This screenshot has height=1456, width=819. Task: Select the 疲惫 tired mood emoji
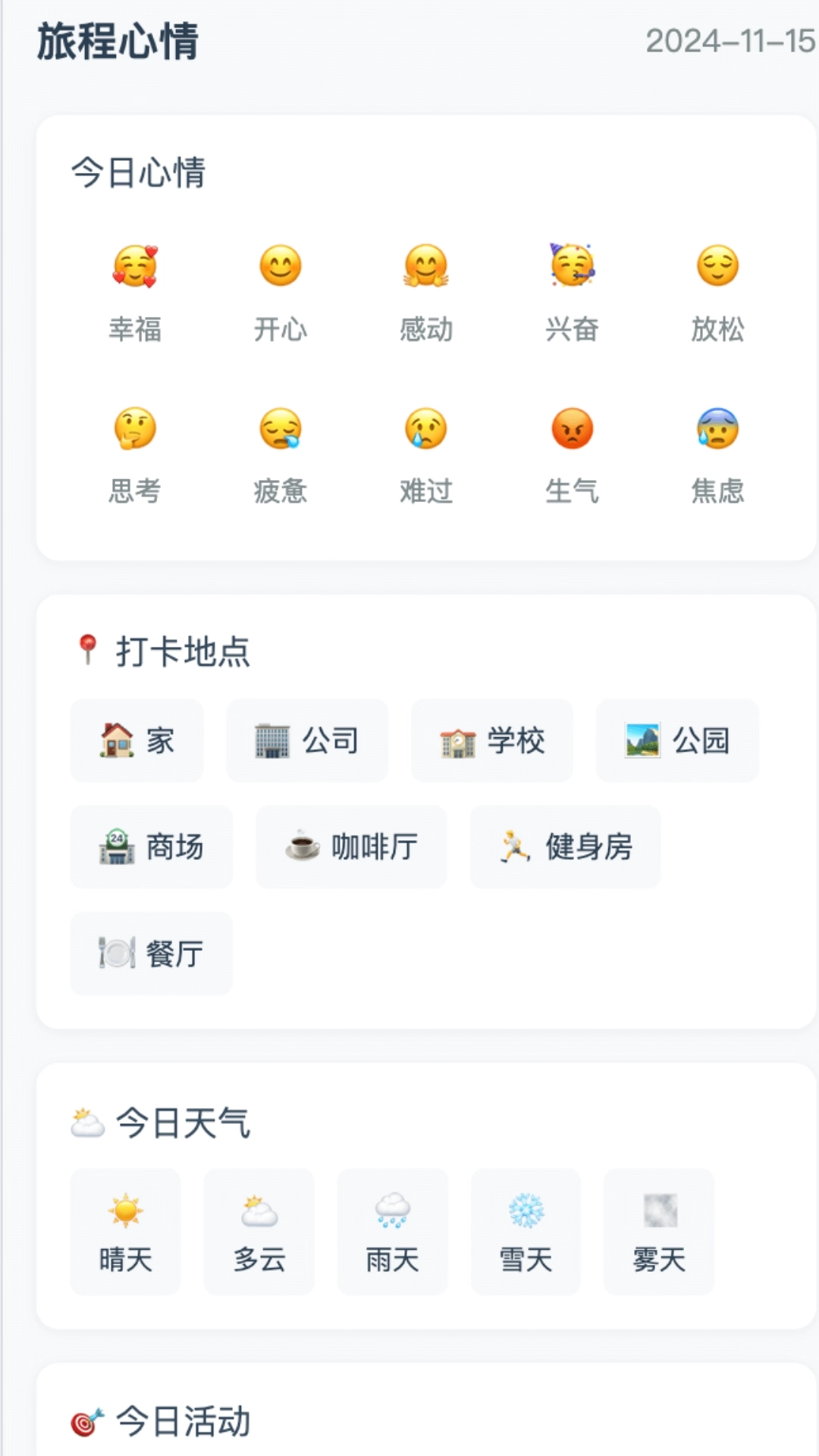[x=281, y=455]
